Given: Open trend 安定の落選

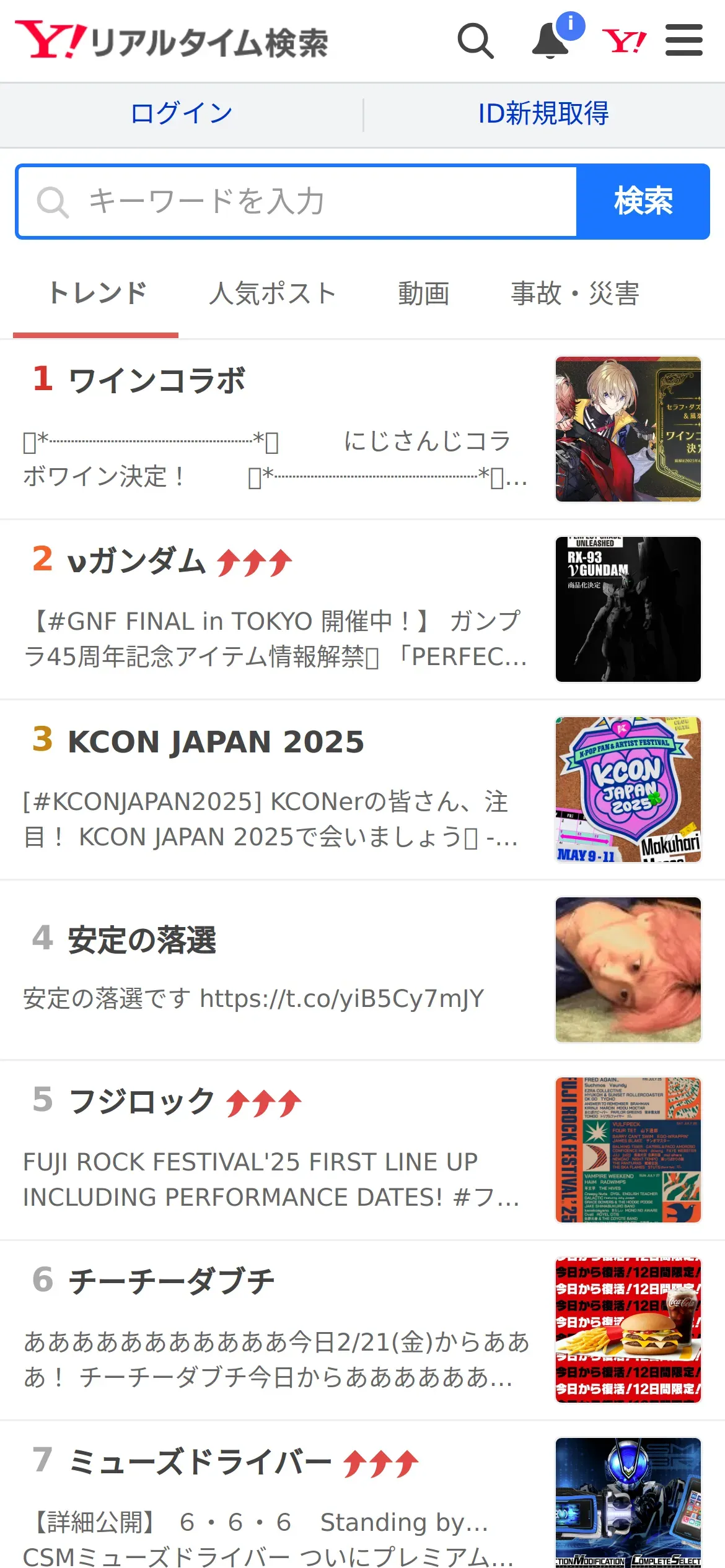Looking at the screenshot, I should 142,940.
